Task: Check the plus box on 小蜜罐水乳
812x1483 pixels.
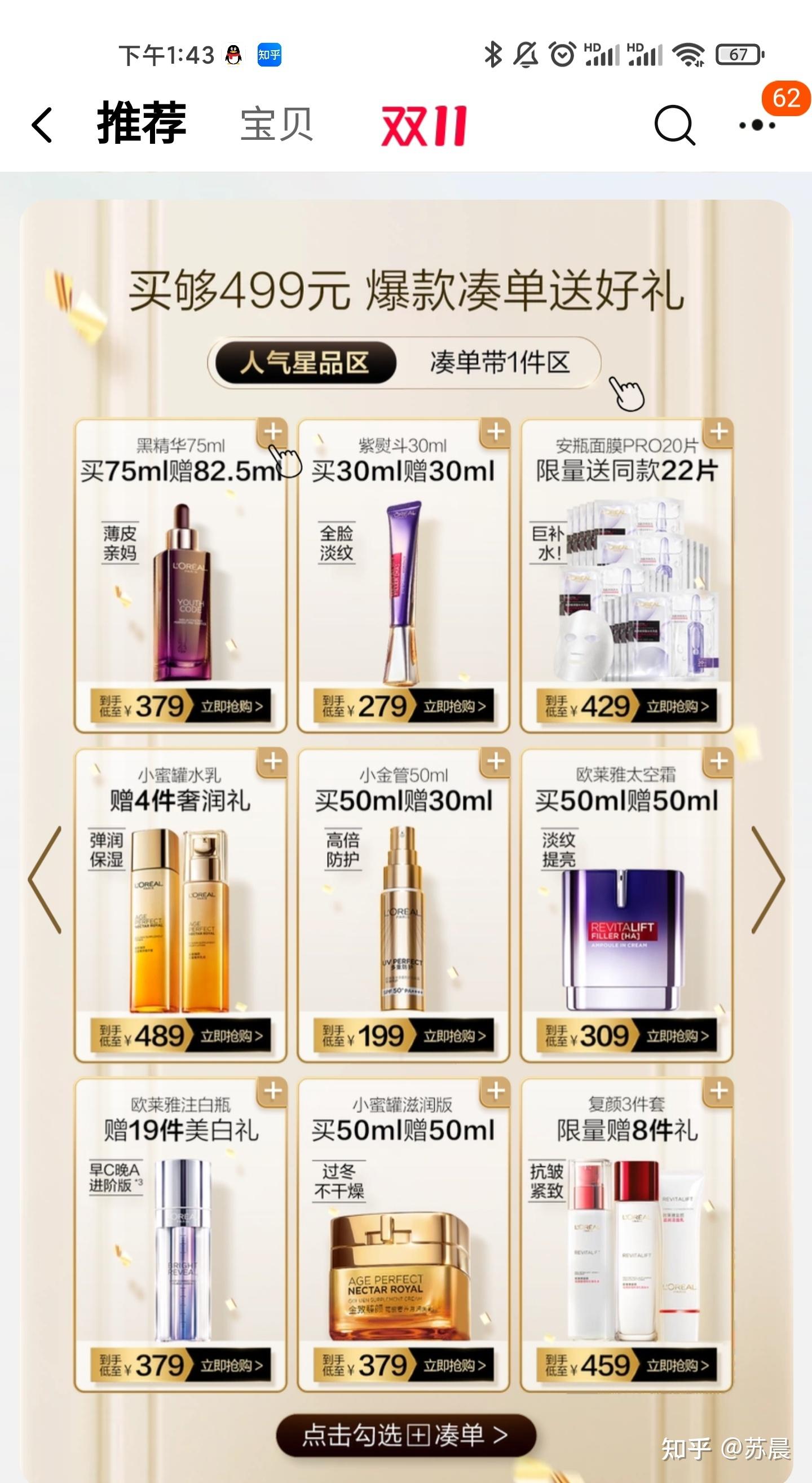Action: tap(273, 762)
